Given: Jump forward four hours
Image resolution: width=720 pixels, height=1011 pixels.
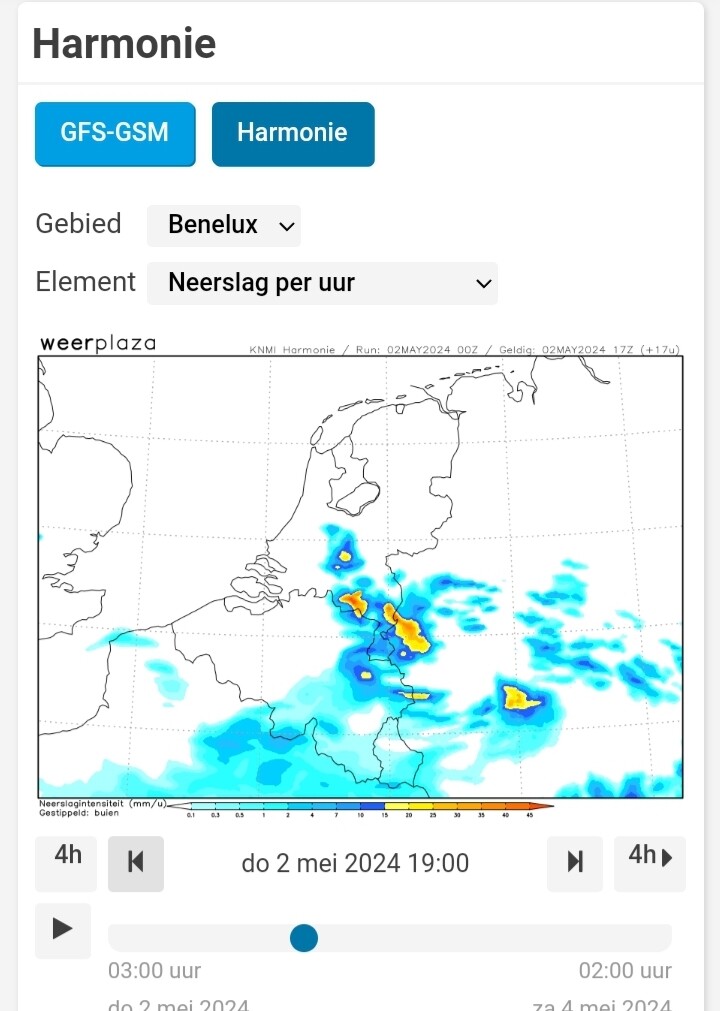Looking at the screenshot, I should point(650,864).
